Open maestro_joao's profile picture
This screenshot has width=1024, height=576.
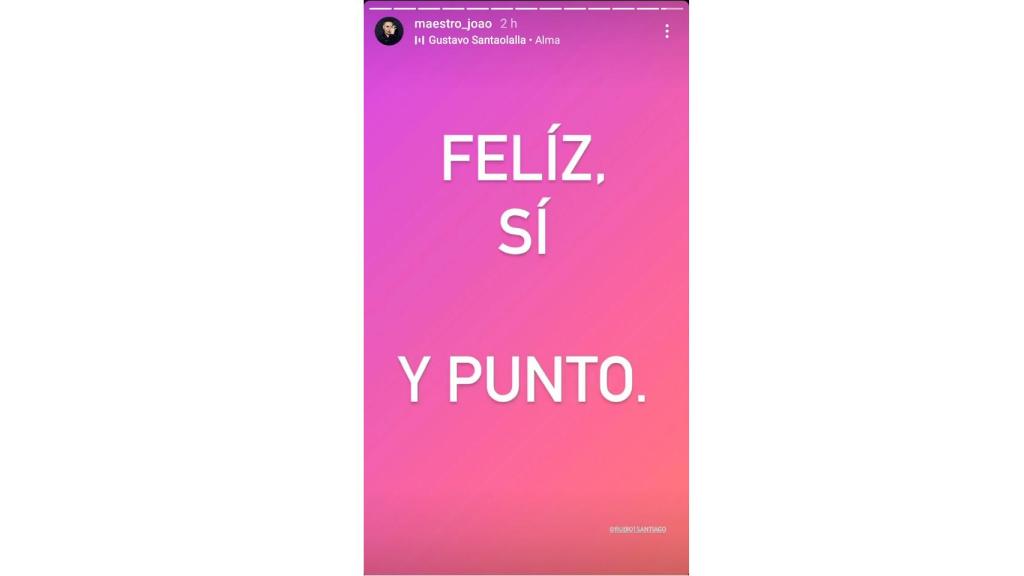[x=389, y=31]
